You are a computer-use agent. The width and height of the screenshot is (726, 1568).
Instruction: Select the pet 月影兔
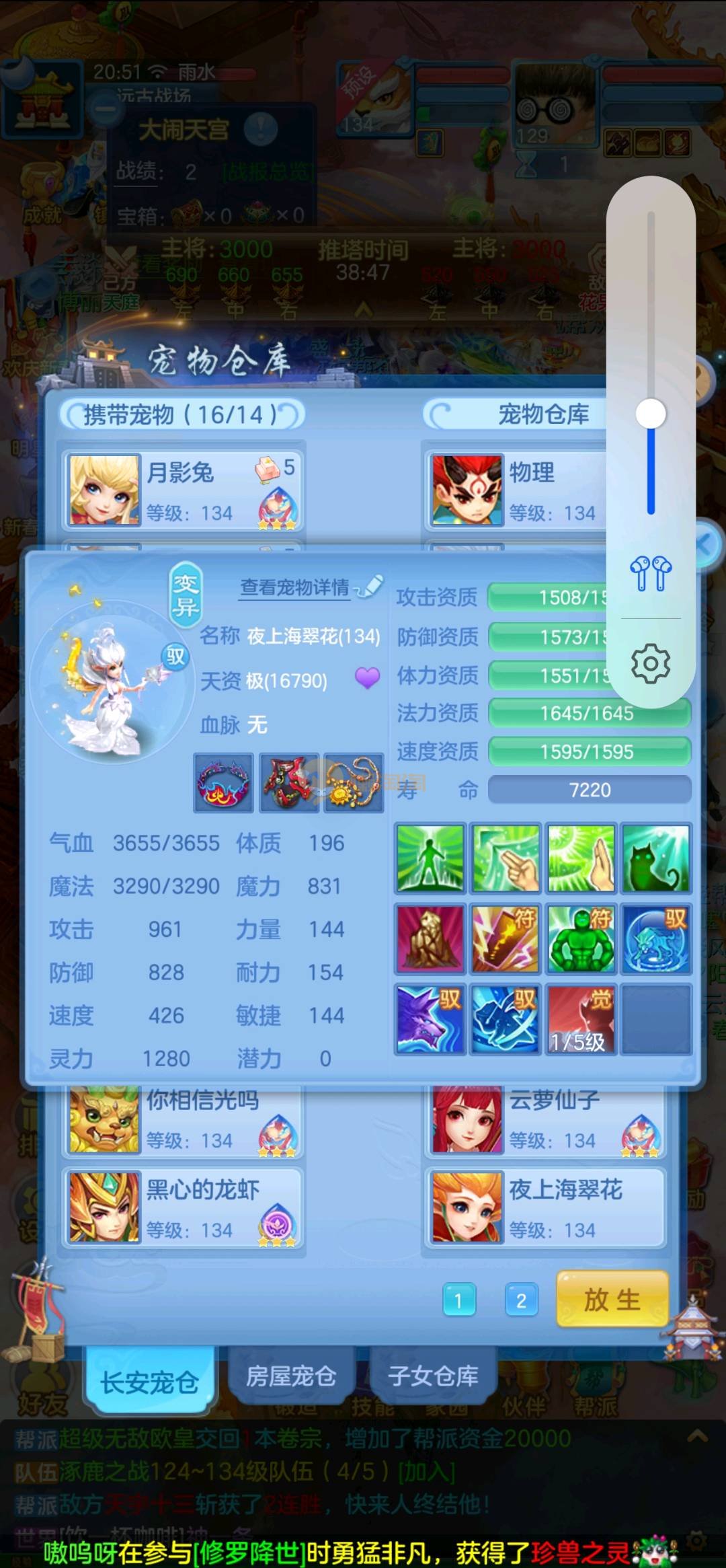click(x=182, y=491)
